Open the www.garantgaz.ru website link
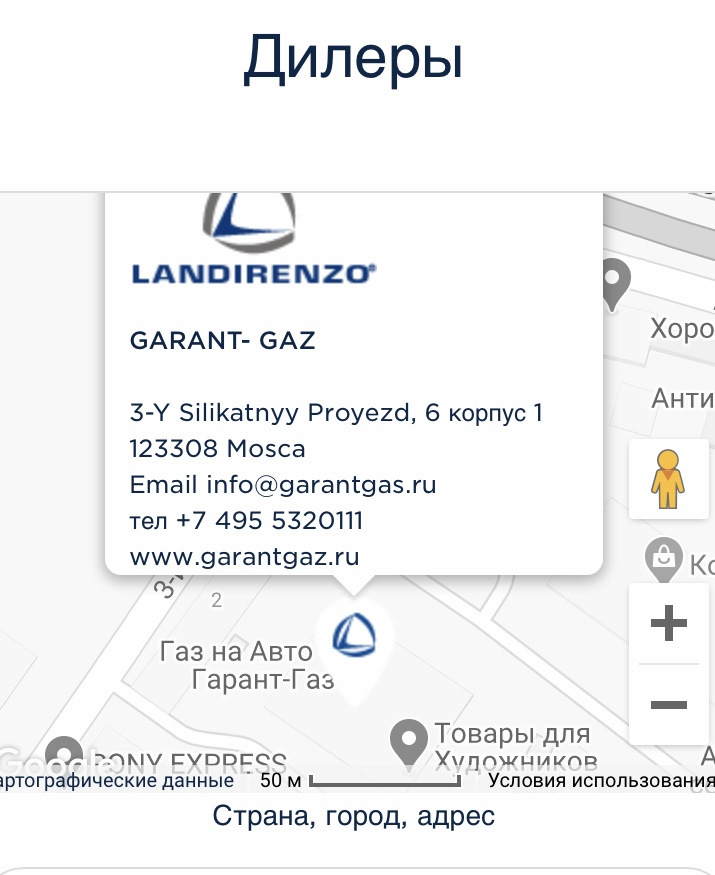715x875 pixels. click(x=244, y=556)
